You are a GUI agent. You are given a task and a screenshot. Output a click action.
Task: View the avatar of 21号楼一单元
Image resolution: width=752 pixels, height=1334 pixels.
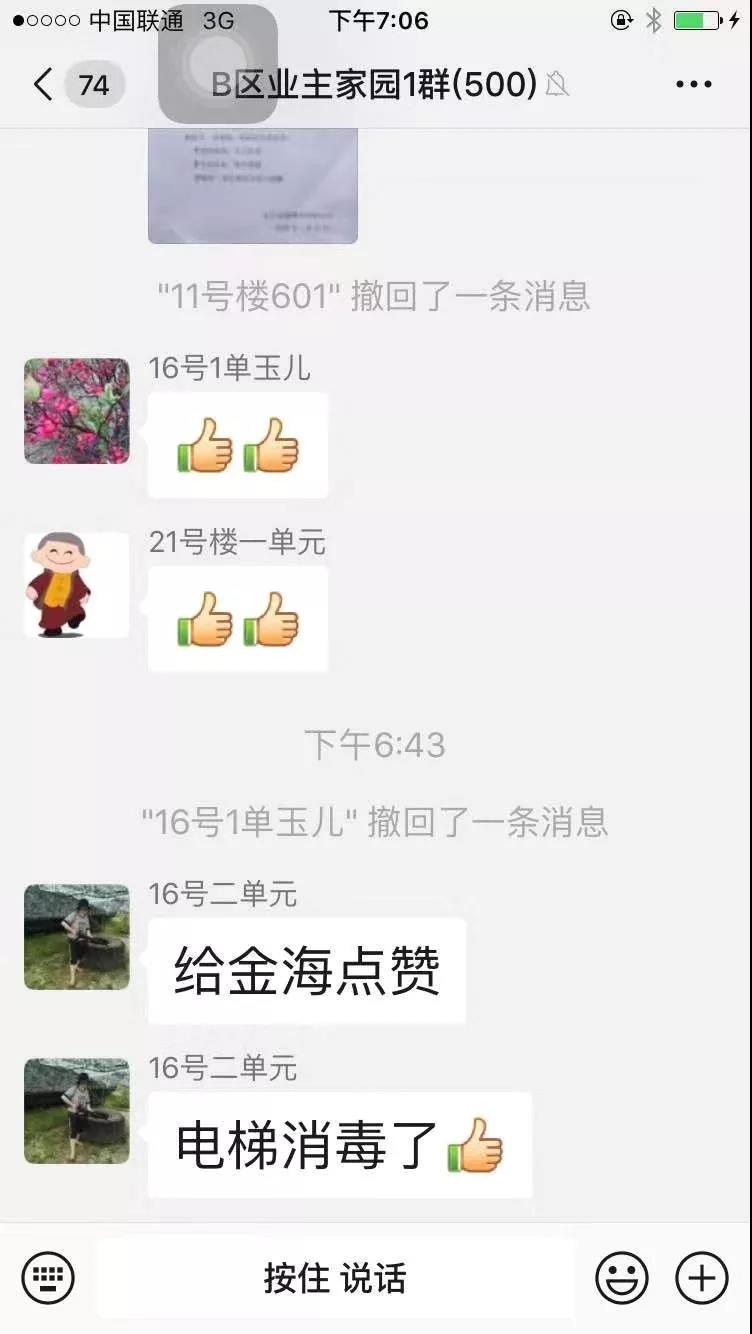[x=77, y=585]
